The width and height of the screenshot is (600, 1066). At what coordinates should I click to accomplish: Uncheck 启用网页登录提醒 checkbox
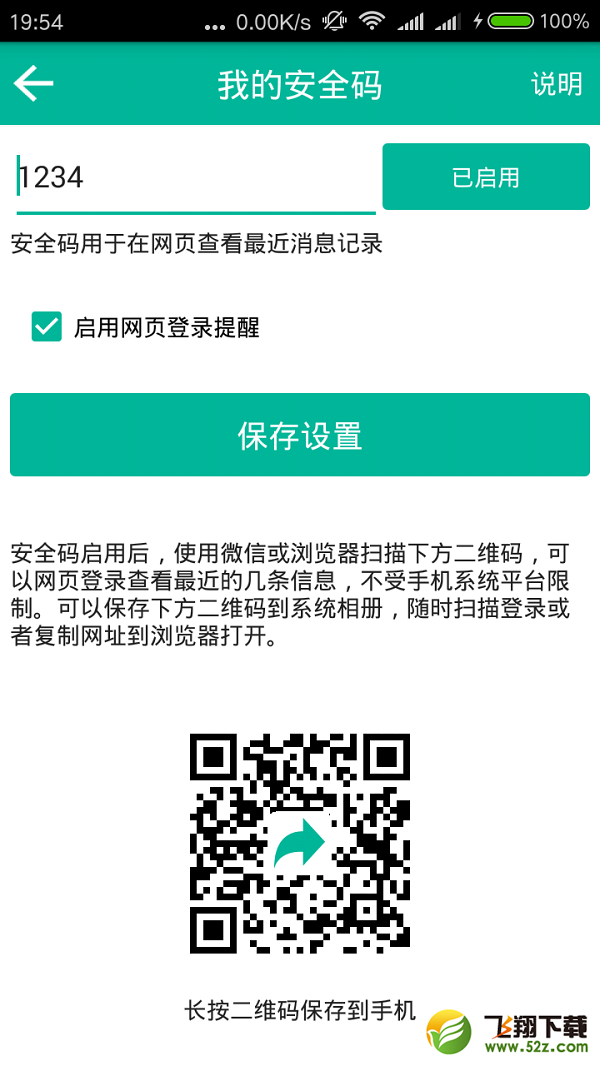pyautogui.click(x=47, y=327)
